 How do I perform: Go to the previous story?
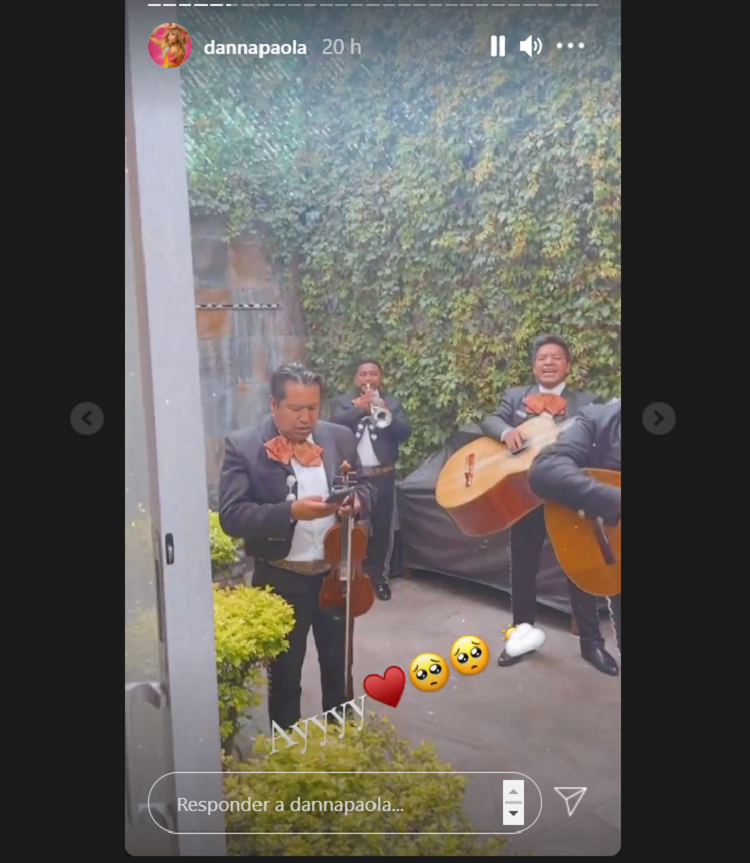click(87, 418)
